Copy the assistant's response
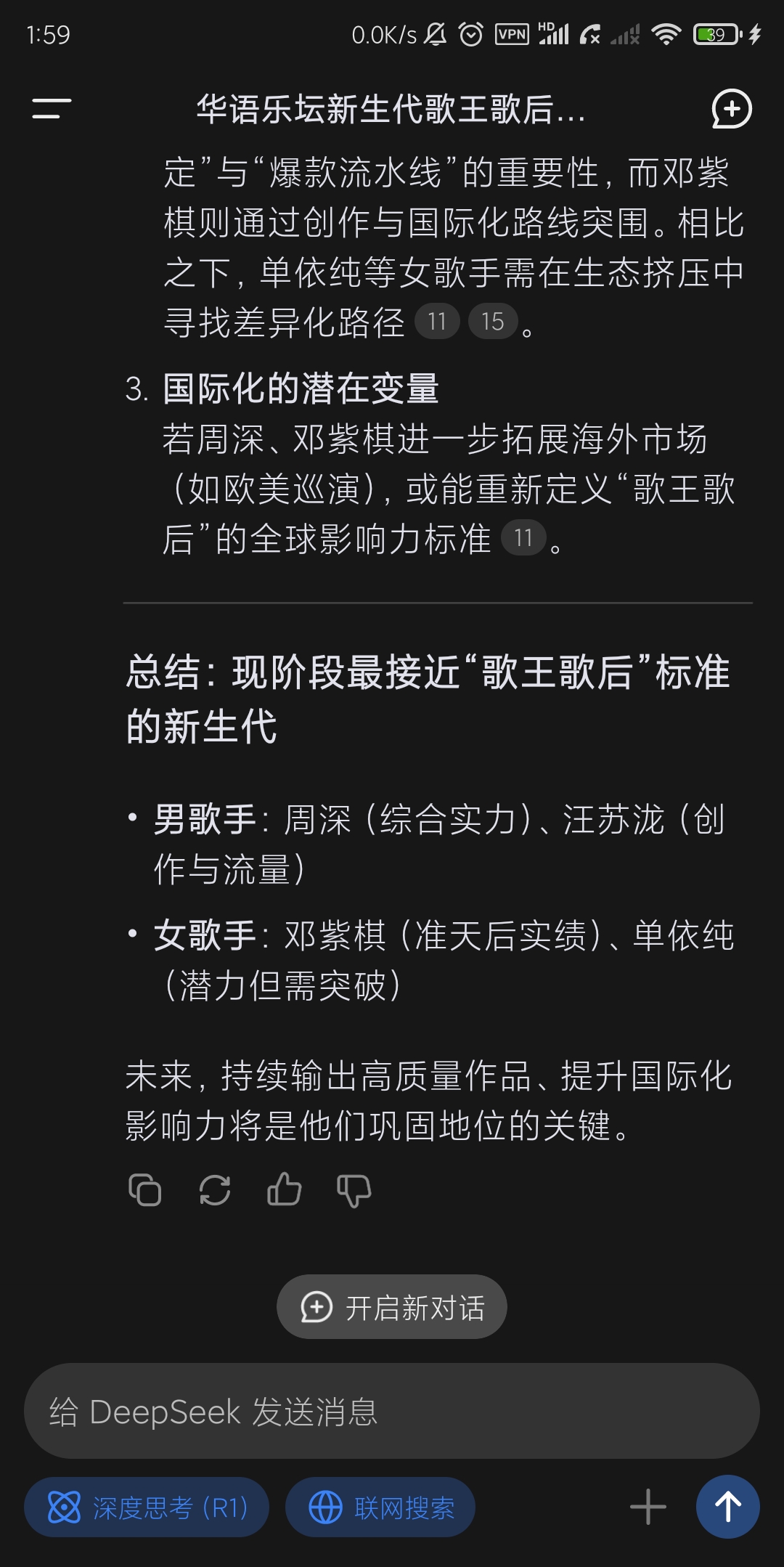This screenshot has height=1567, width=784. coord(146,1189)
